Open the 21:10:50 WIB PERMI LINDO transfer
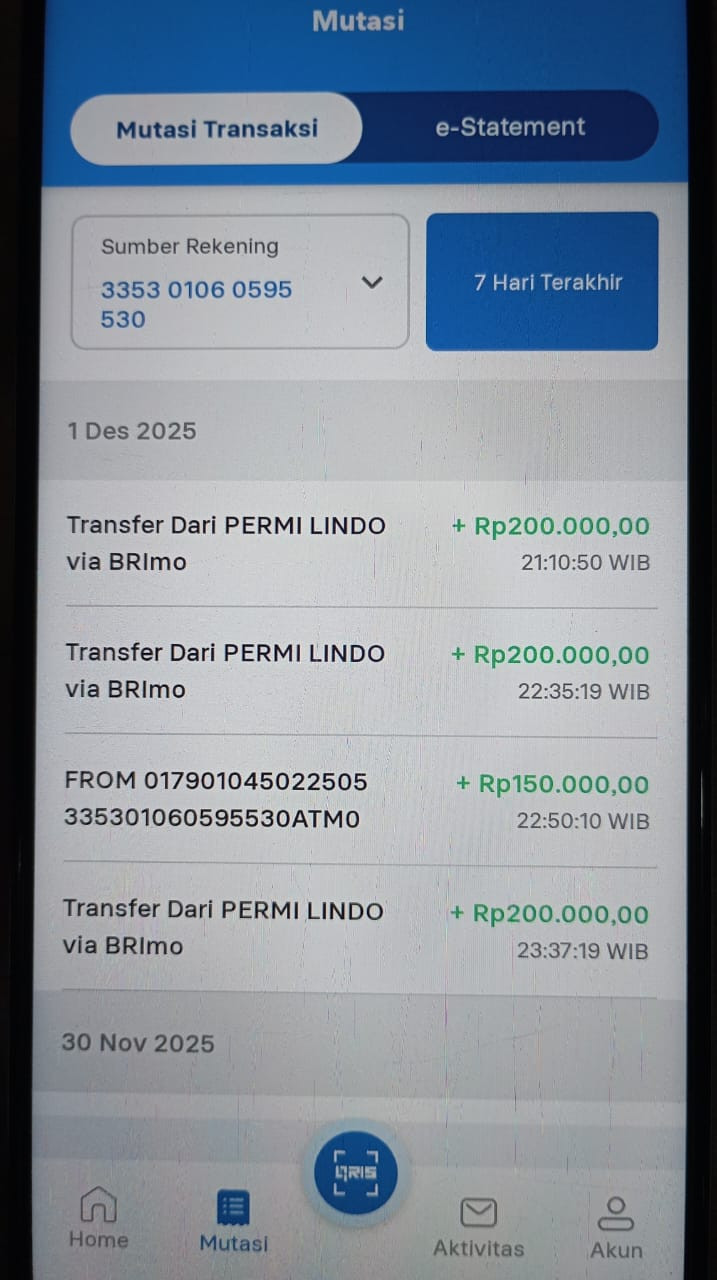Viewport: 717px width, 1280px height. pos(357,543)
